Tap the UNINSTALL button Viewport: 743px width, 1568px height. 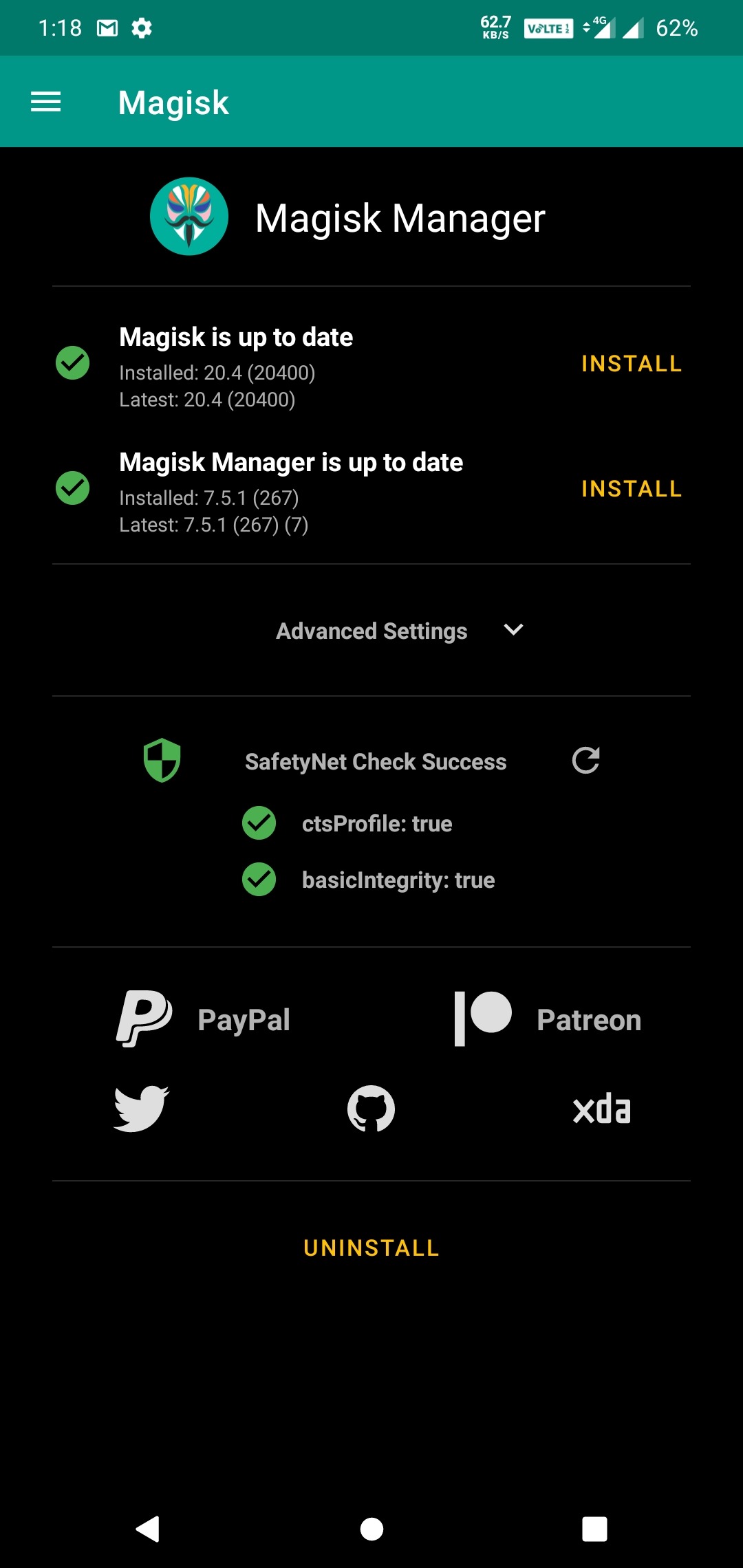point(371,1248)
